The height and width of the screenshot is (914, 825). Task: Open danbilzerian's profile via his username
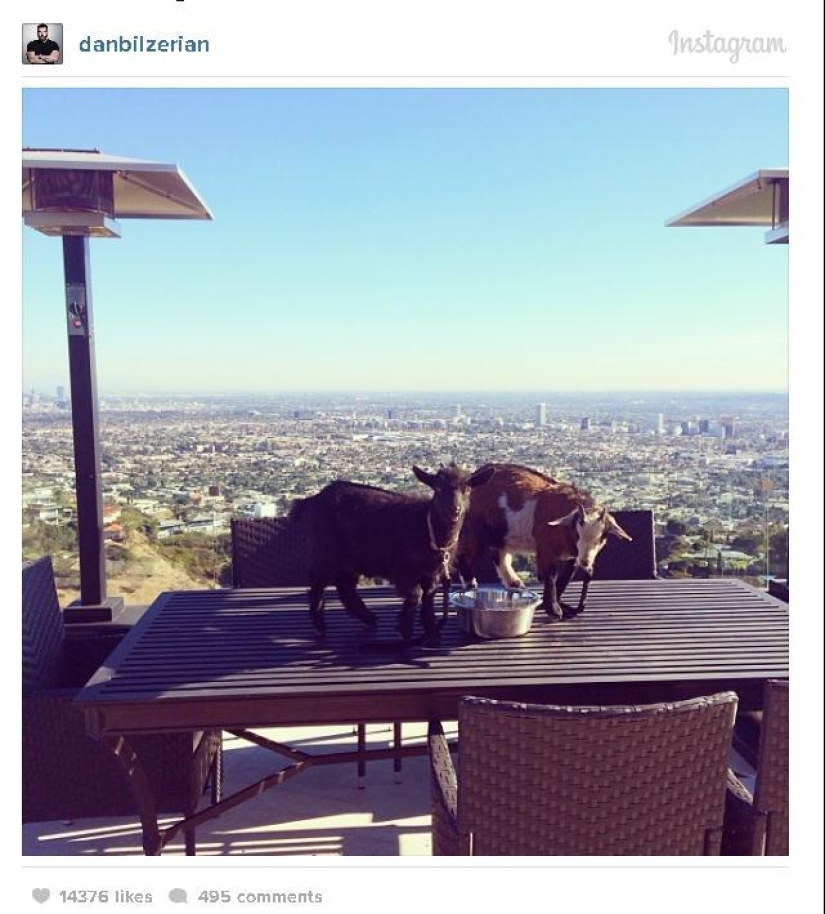(146, 44)
